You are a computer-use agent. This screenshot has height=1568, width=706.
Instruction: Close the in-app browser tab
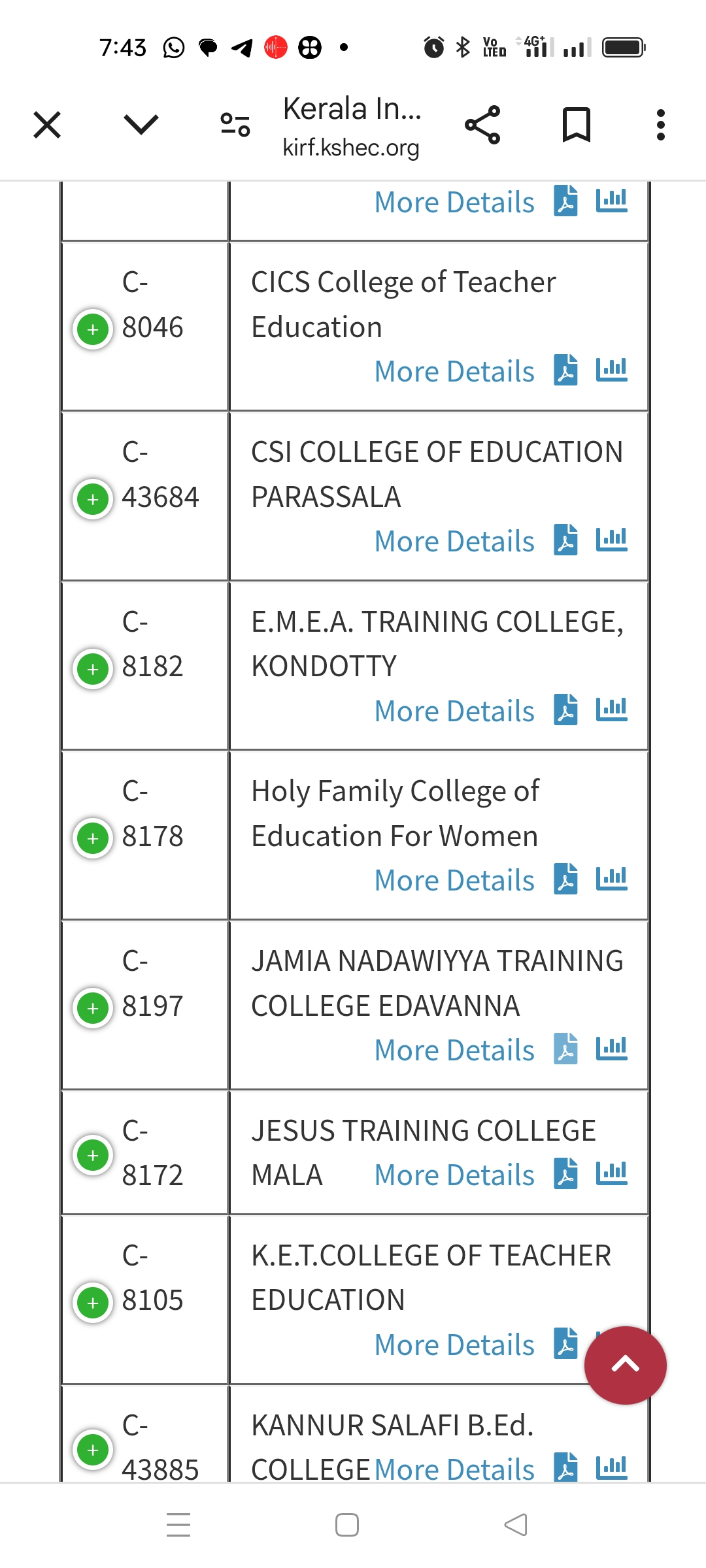[47, 125]
